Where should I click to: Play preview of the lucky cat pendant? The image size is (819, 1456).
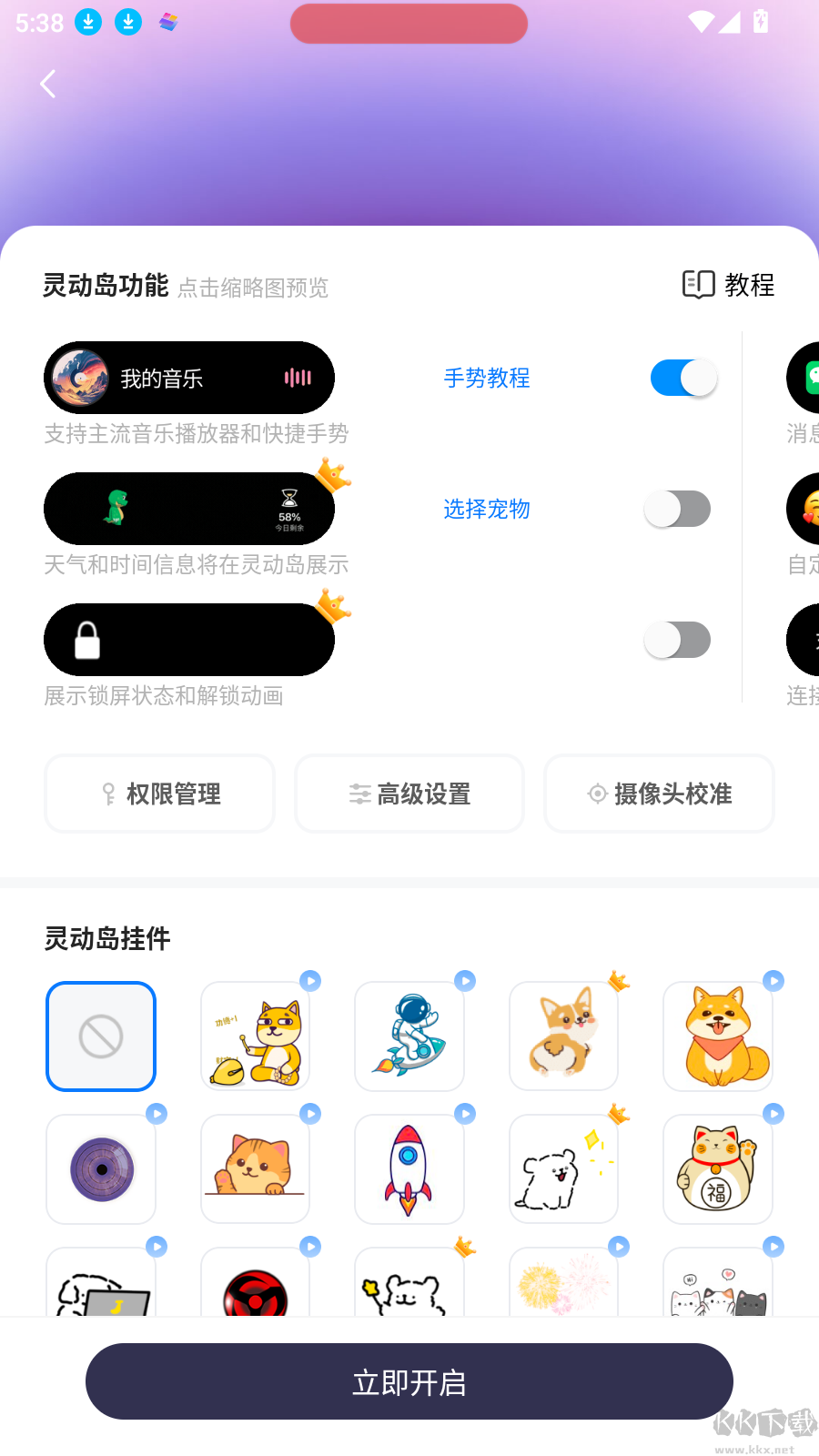pos(774,1114)
